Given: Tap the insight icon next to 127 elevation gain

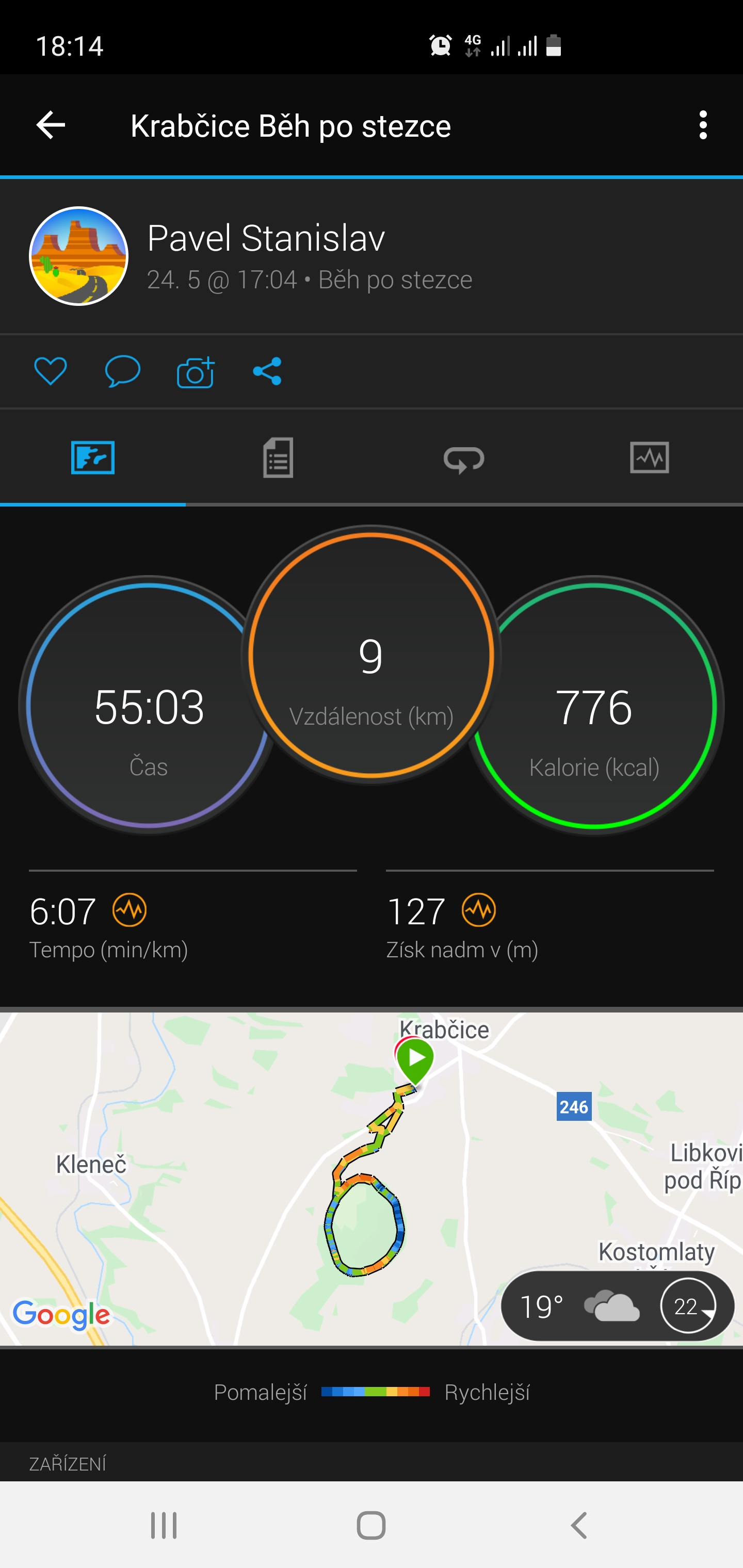Looking at the screenshot, I should tap(479, 910).
